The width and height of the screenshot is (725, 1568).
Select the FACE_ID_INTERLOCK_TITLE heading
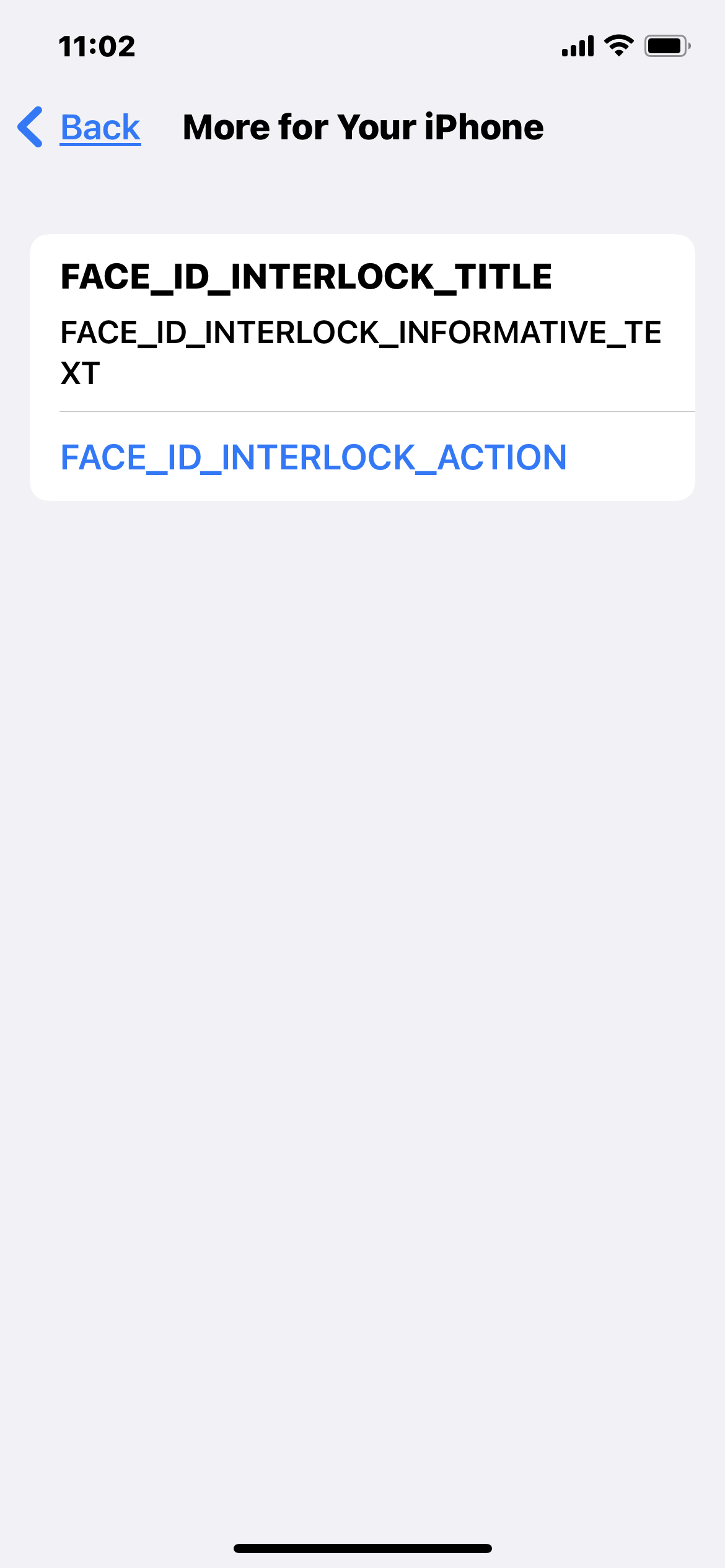(x=305, y=277)
